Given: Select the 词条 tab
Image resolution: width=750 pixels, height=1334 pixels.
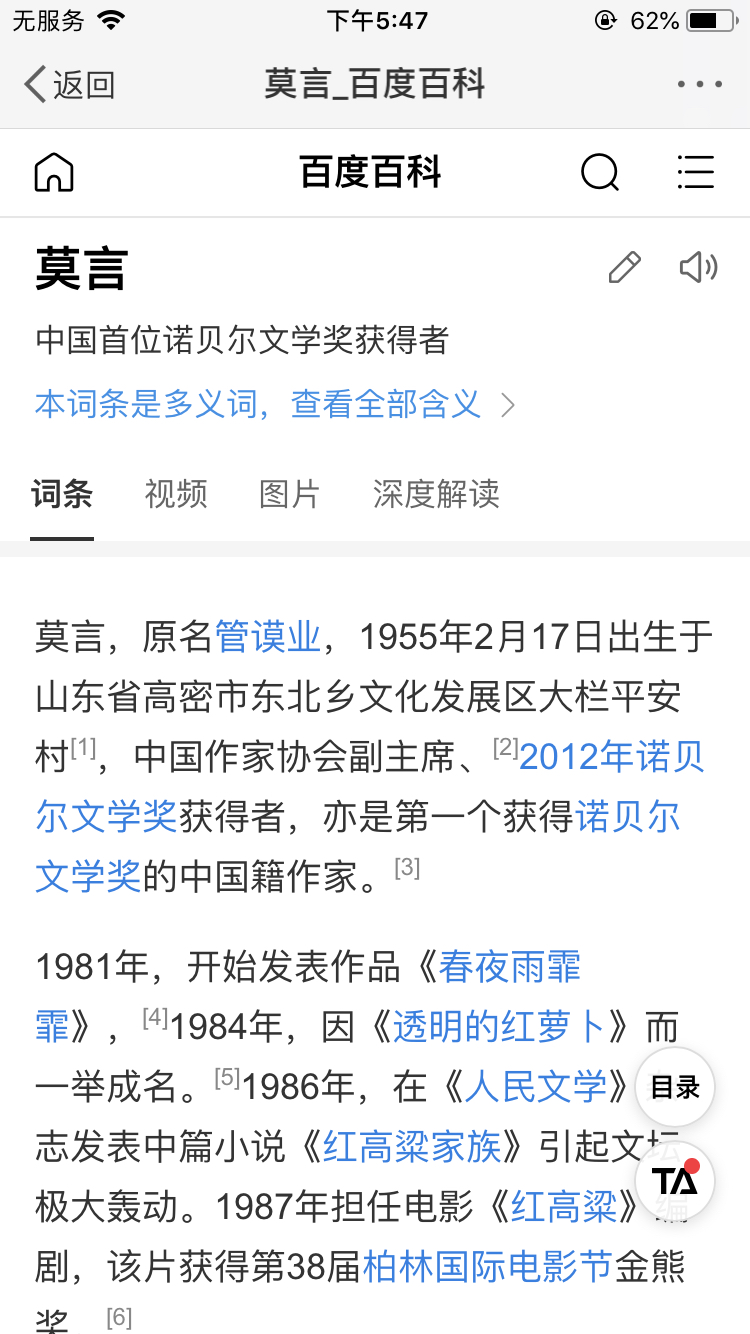Looking at the screenshot, I should click(x=62, y=494).
